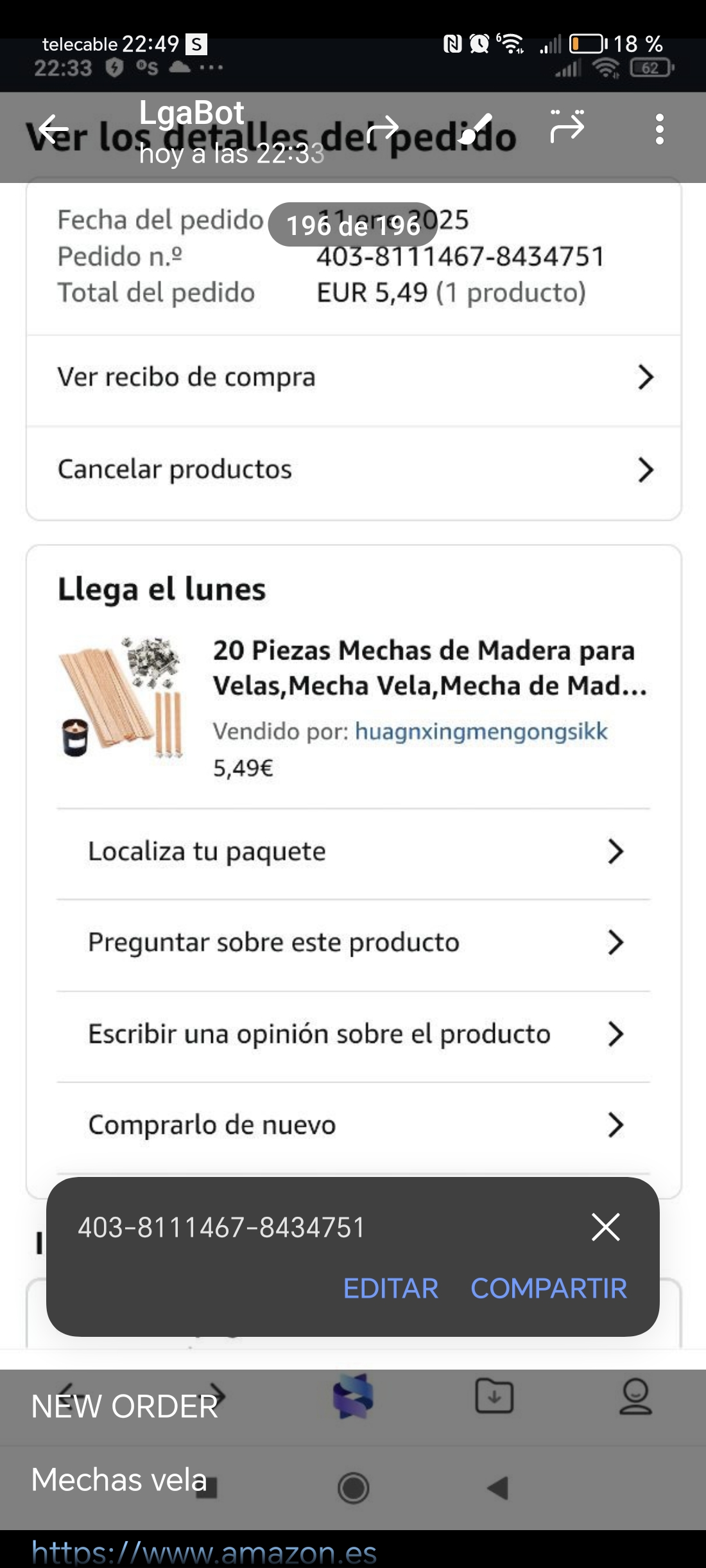Forward this image to another chat

383,130
